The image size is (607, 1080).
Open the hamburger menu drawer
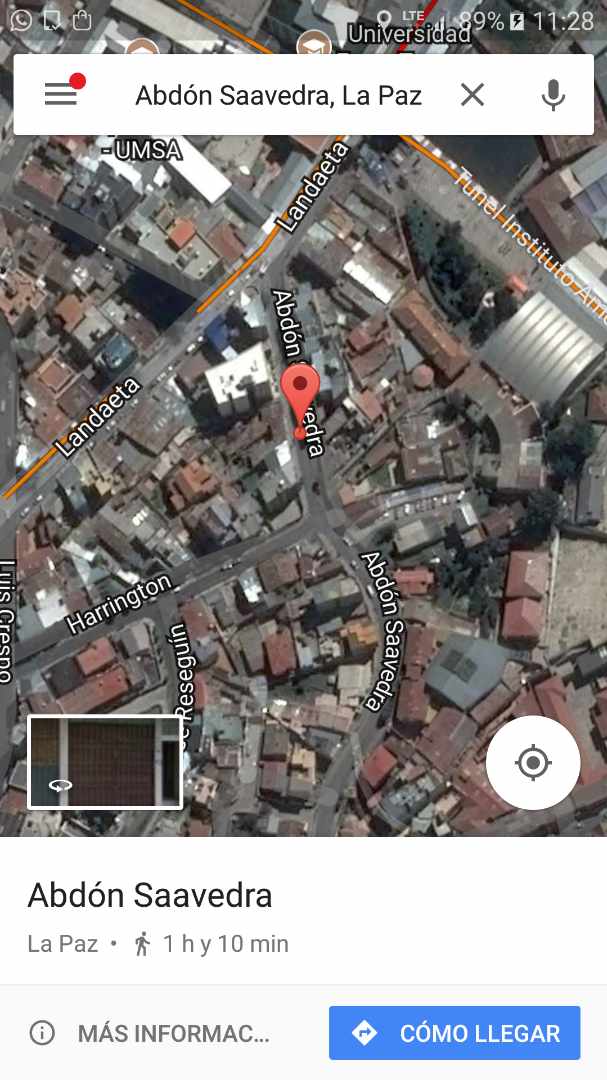[61, 94]
